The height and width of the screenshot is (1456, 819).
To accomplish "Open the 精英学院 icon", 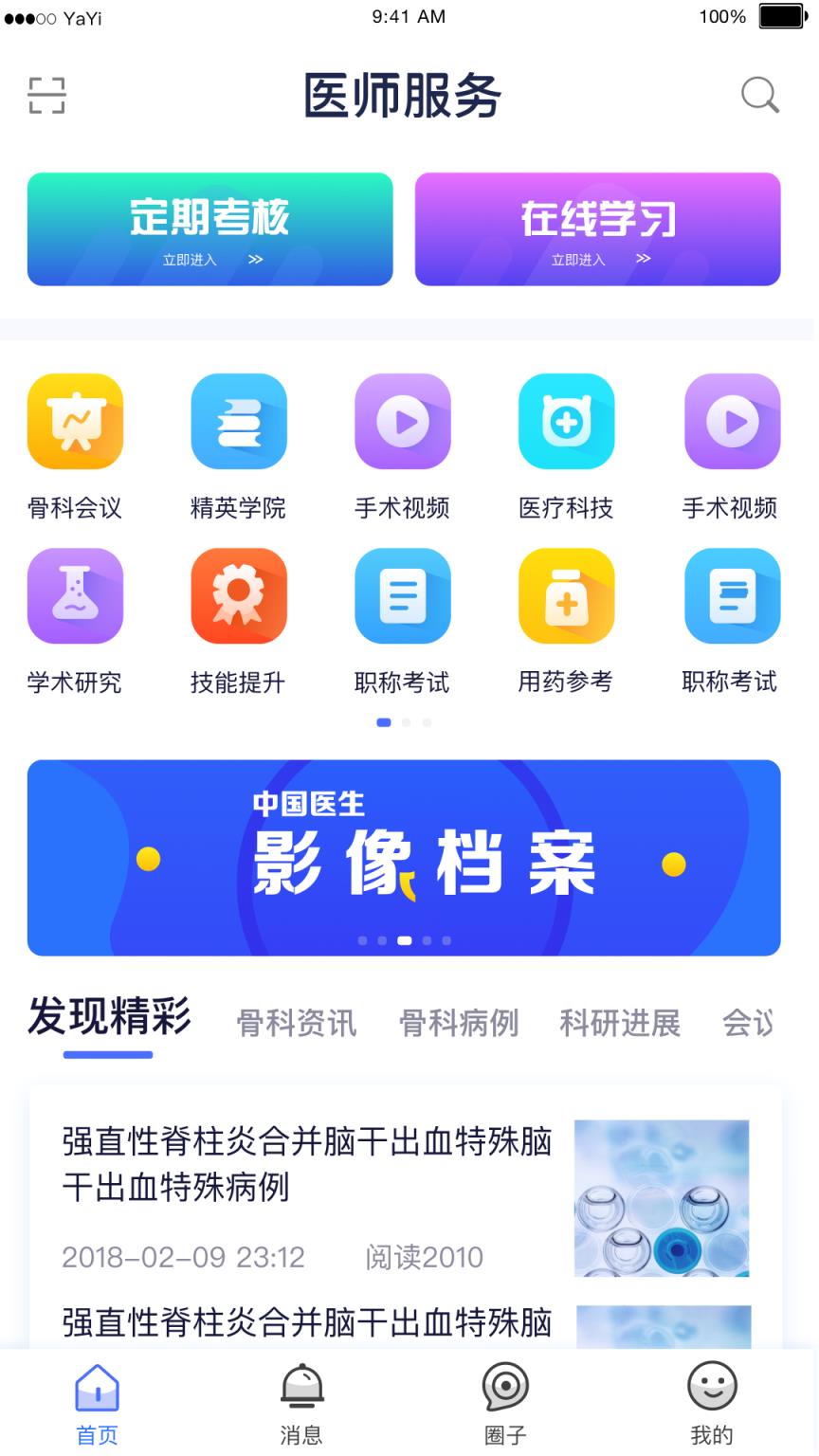I will [239, 422].
